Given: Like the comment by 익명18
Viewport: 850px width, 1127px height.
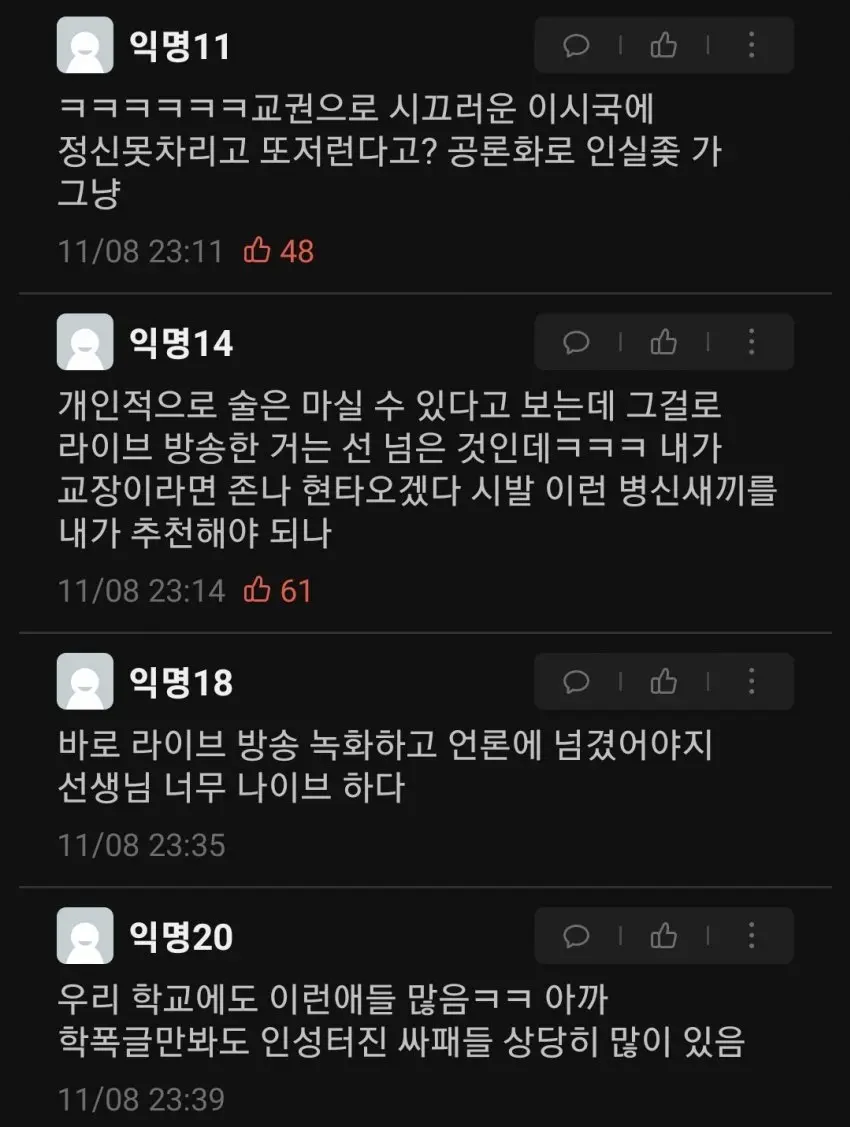Looking at the screenshot, I should click(x=664, y=682).
